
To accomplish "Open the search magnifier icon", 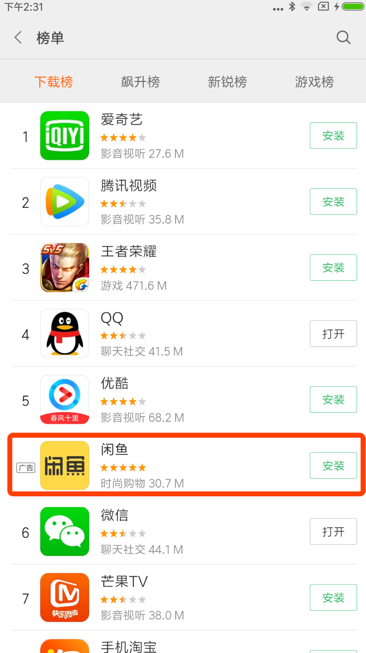I will tap(343, 38).
